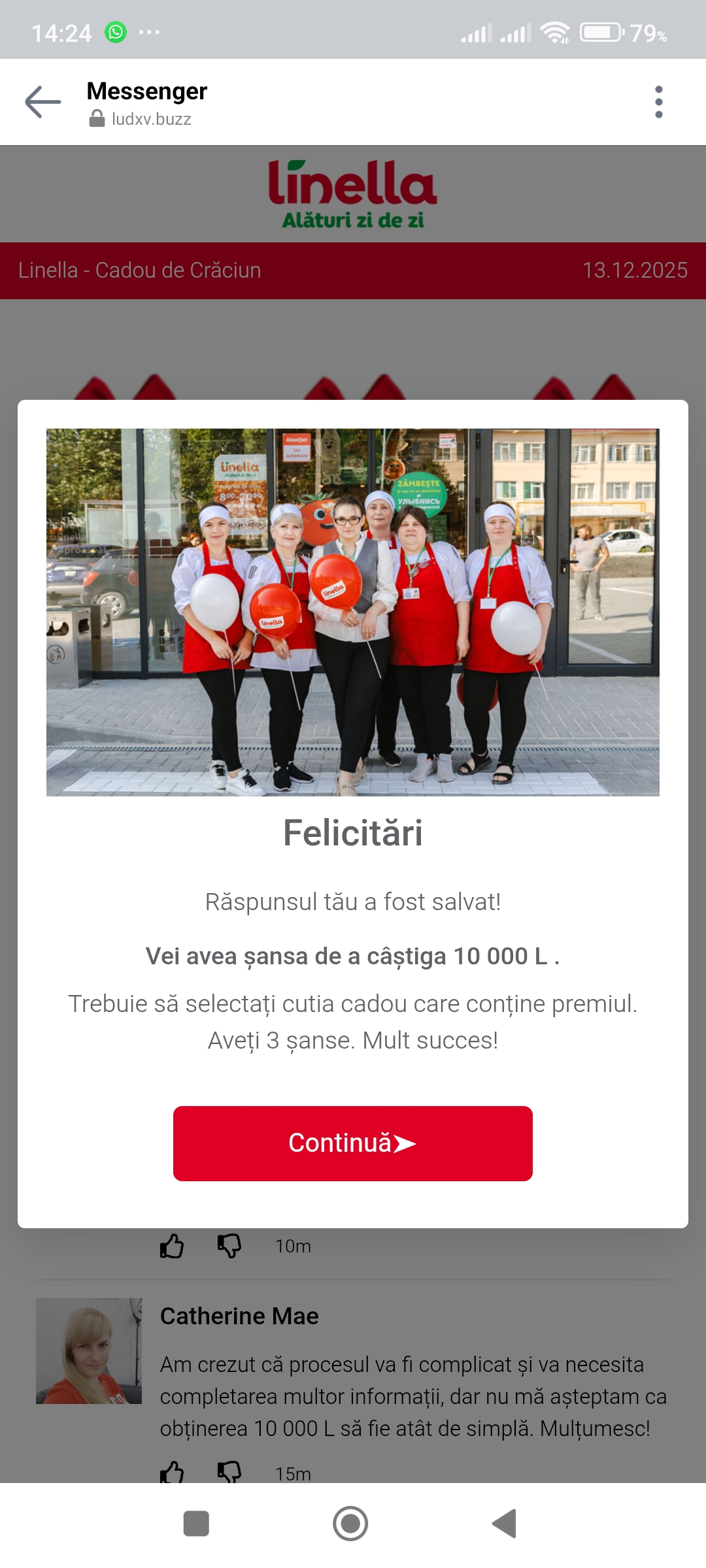Viewport: 706px width, 1568px height.
Task: Tap the red Continuă button
Action: 353,1143
